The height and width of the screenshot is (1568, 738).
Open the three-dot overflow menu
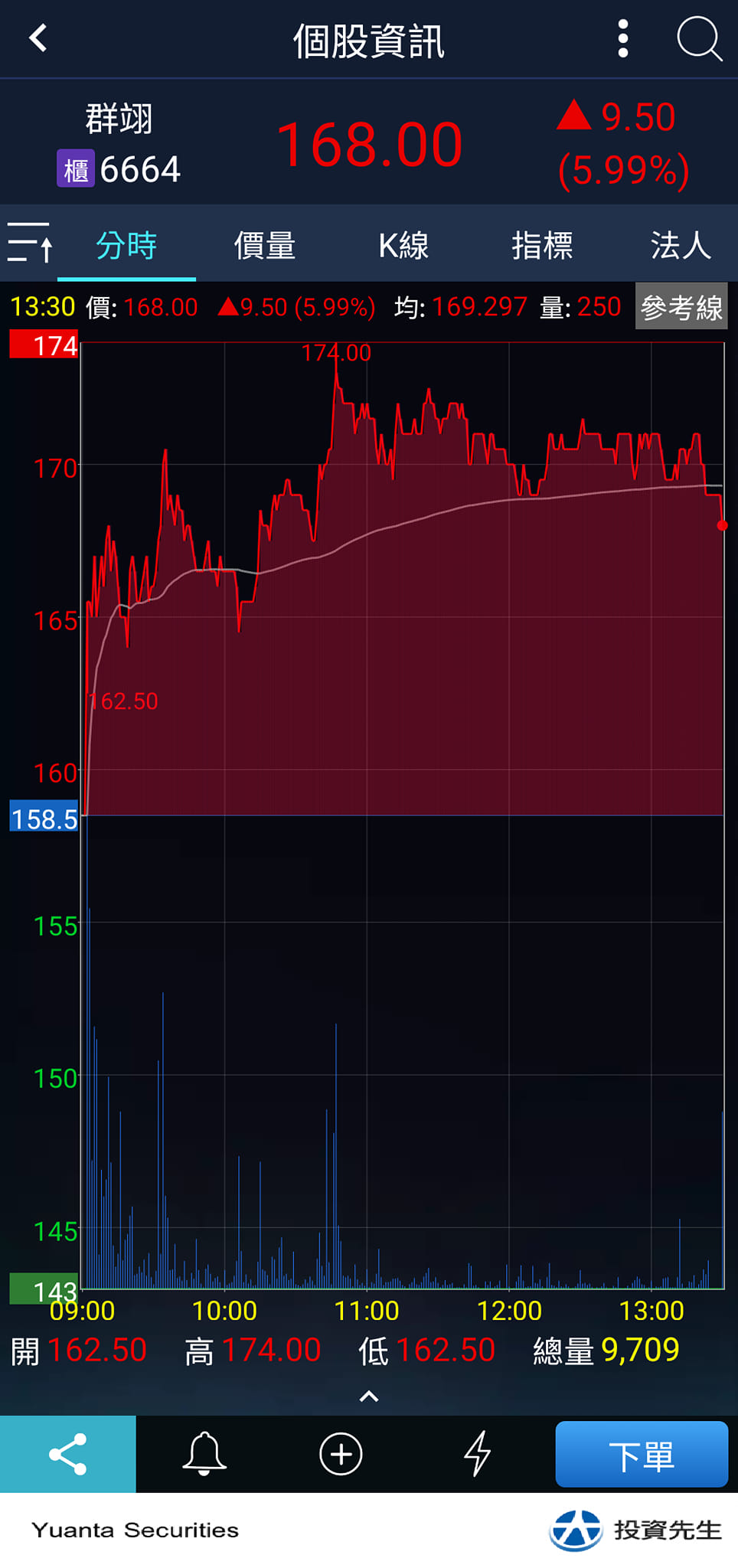[x=623, y=38]
